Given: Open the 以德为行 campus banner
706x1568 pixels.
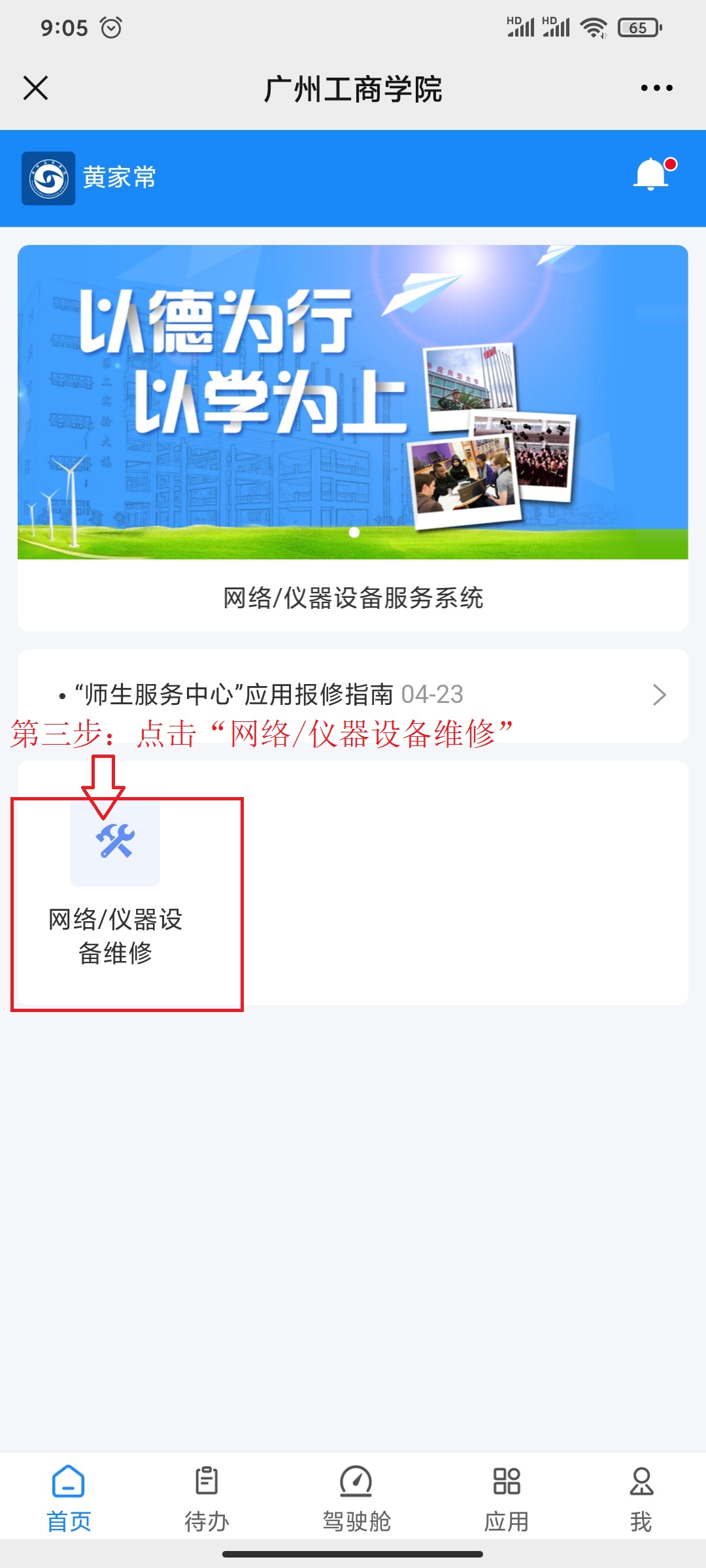Looking at the screenshot, I should [x=353, y=402].
